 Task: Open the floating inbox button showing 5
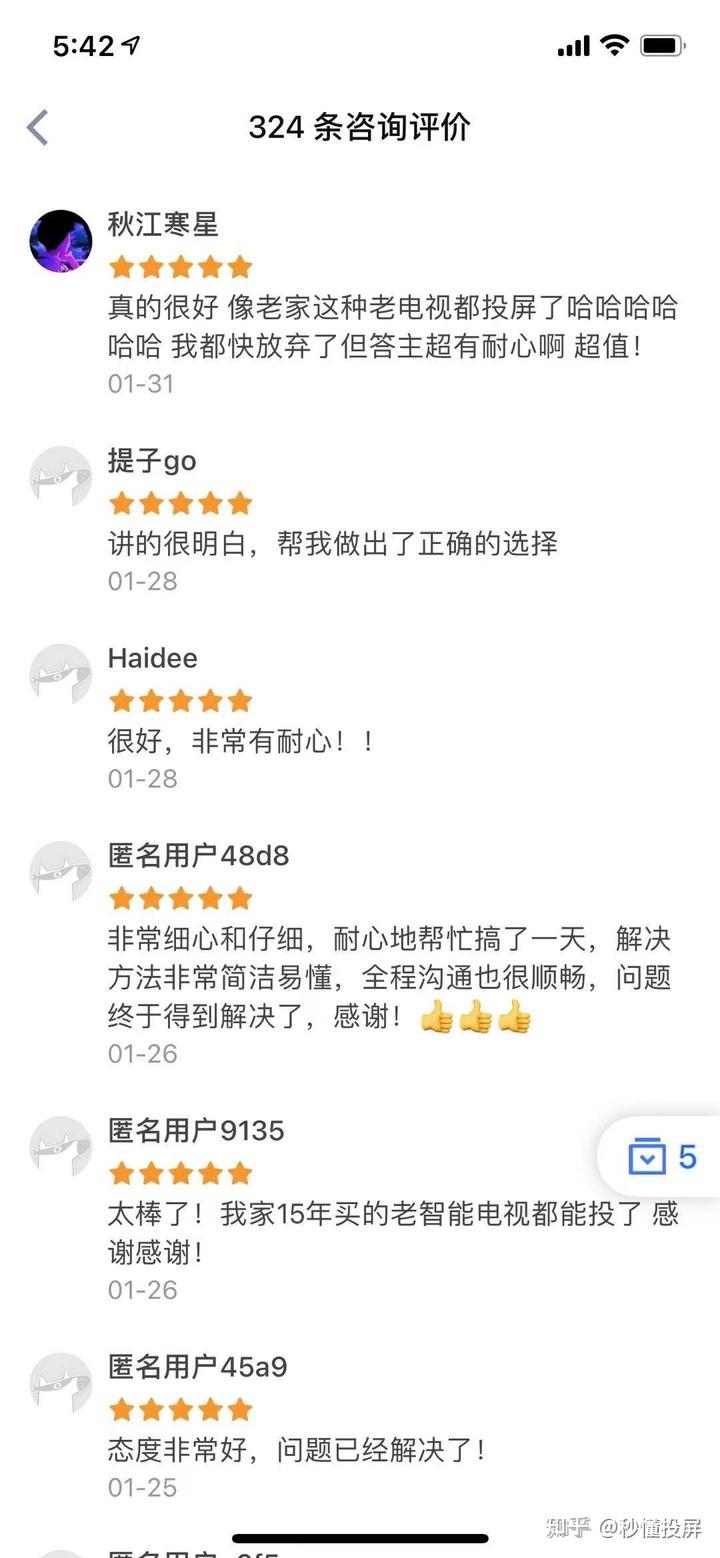click(661, 1157)
